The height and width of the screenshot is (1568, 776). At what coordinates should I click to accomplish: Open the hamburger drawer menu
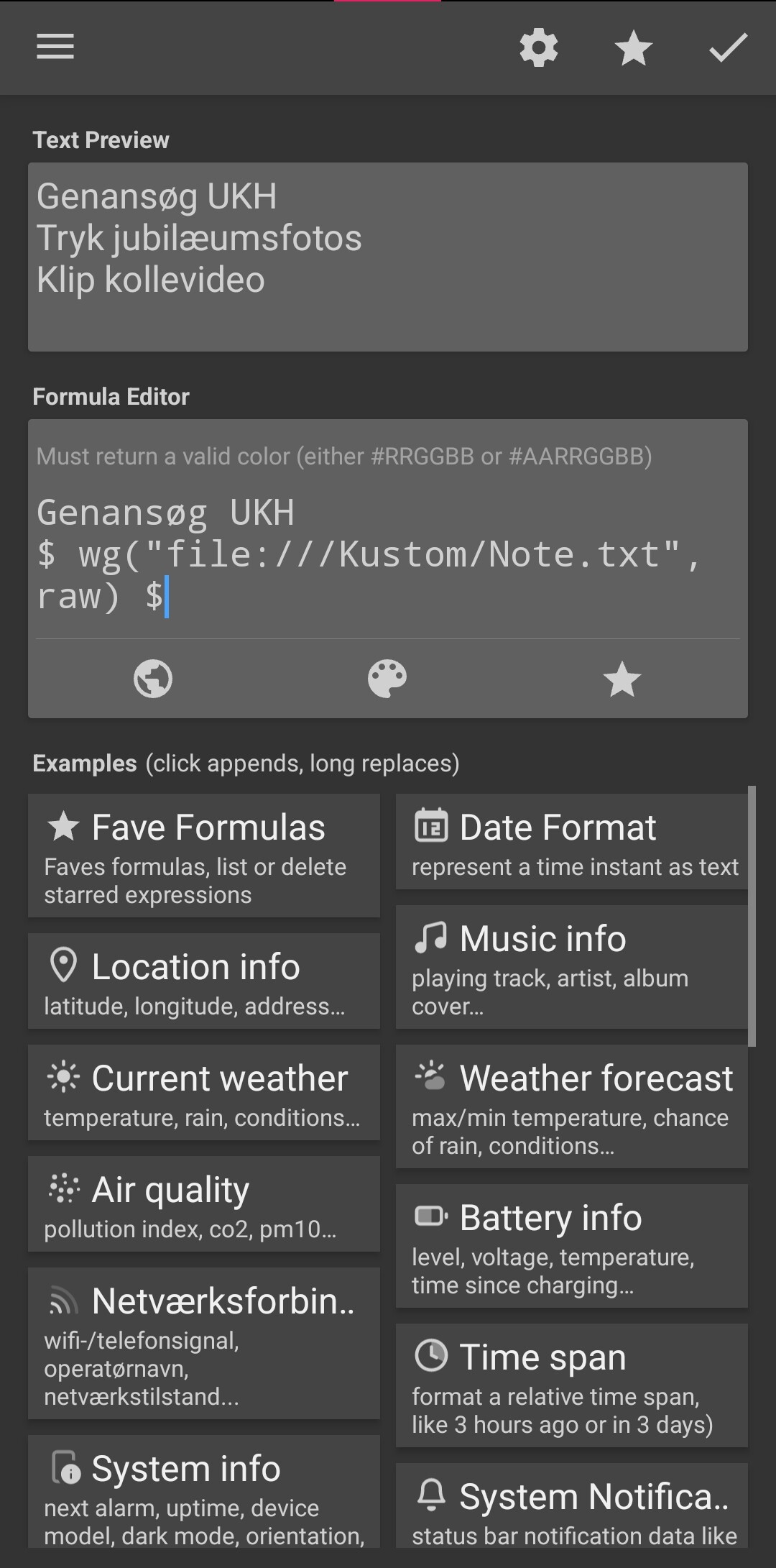click(55, 47)
